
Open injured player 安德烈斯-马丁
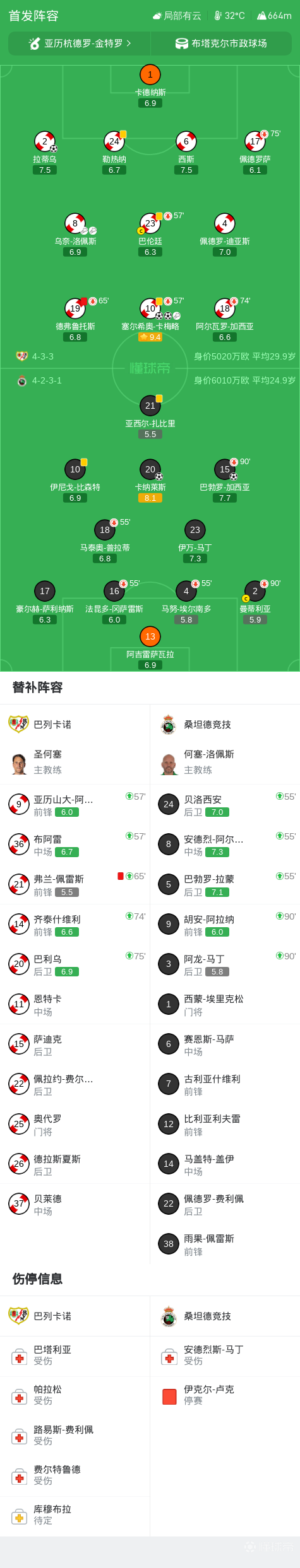click(x=225, y=1355)
